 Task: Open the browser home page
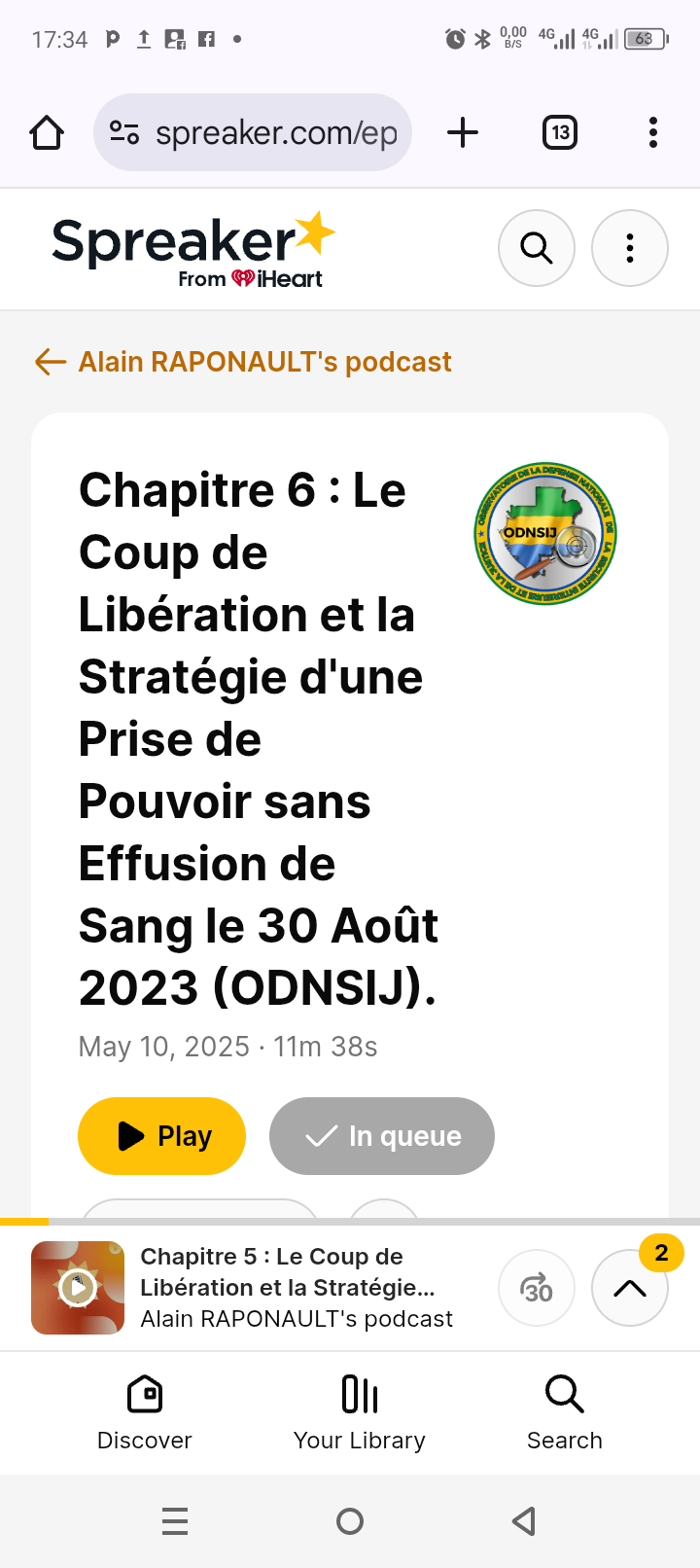tap(47, 132)
